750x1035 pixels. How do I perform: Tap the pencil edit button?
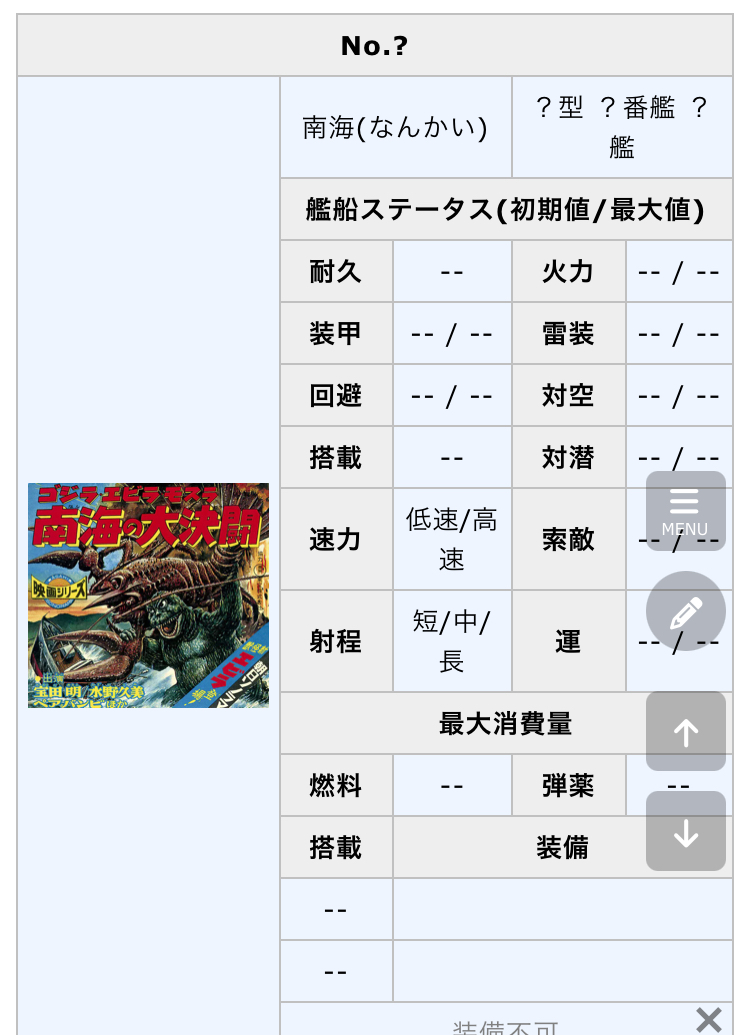(685, 611)
